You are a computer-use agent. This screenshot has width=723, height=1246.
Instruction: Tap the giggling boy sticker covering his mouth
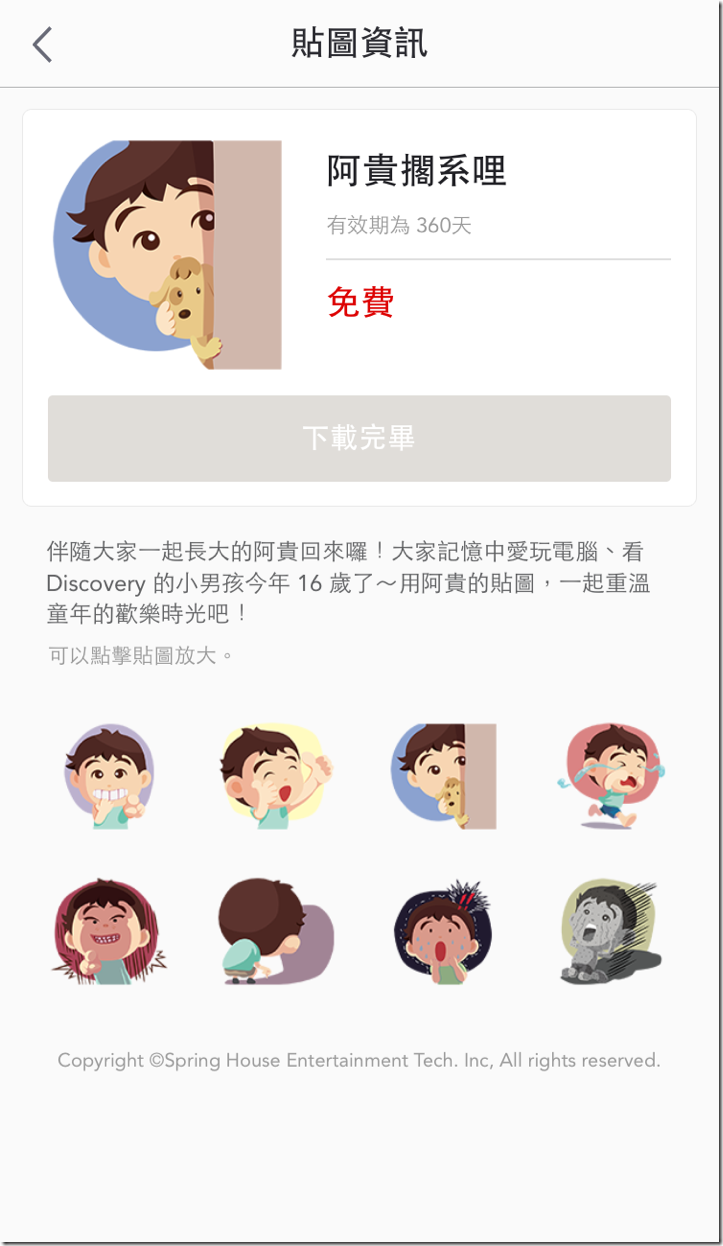[110, 775]
